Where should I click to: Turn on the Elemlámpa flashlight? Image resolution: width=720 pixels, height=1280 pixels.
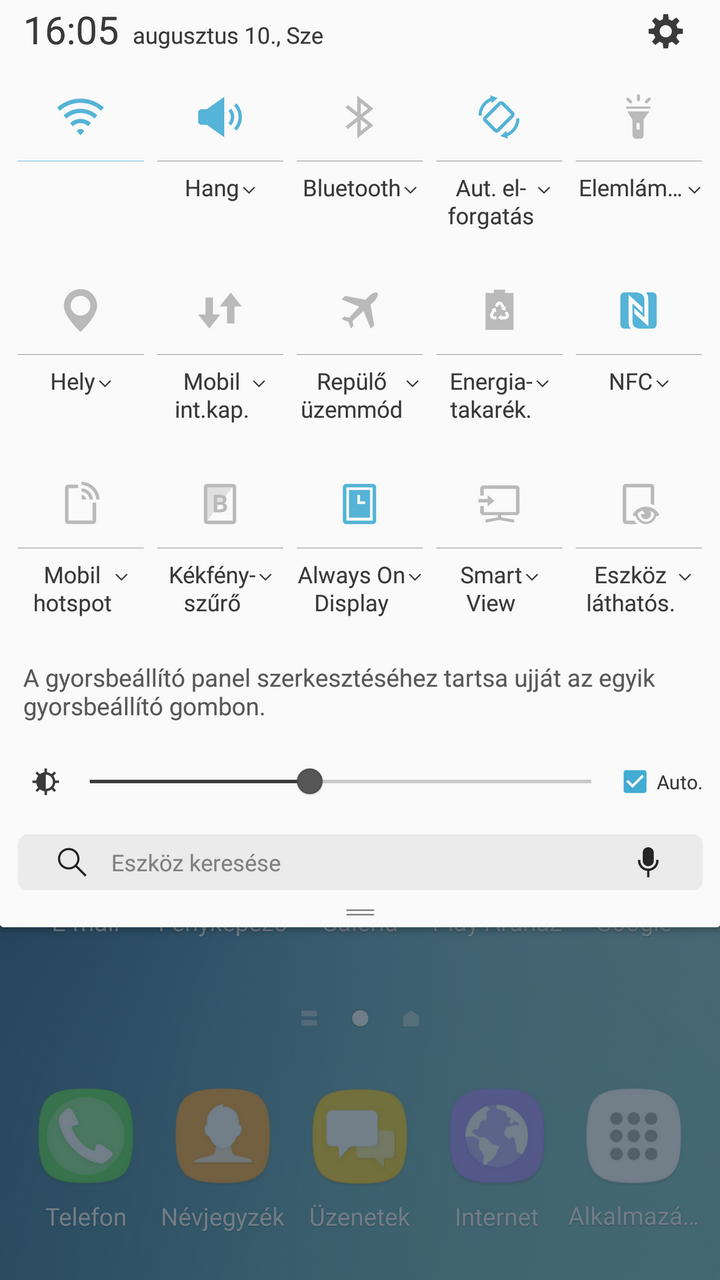[x=638, y=118]
